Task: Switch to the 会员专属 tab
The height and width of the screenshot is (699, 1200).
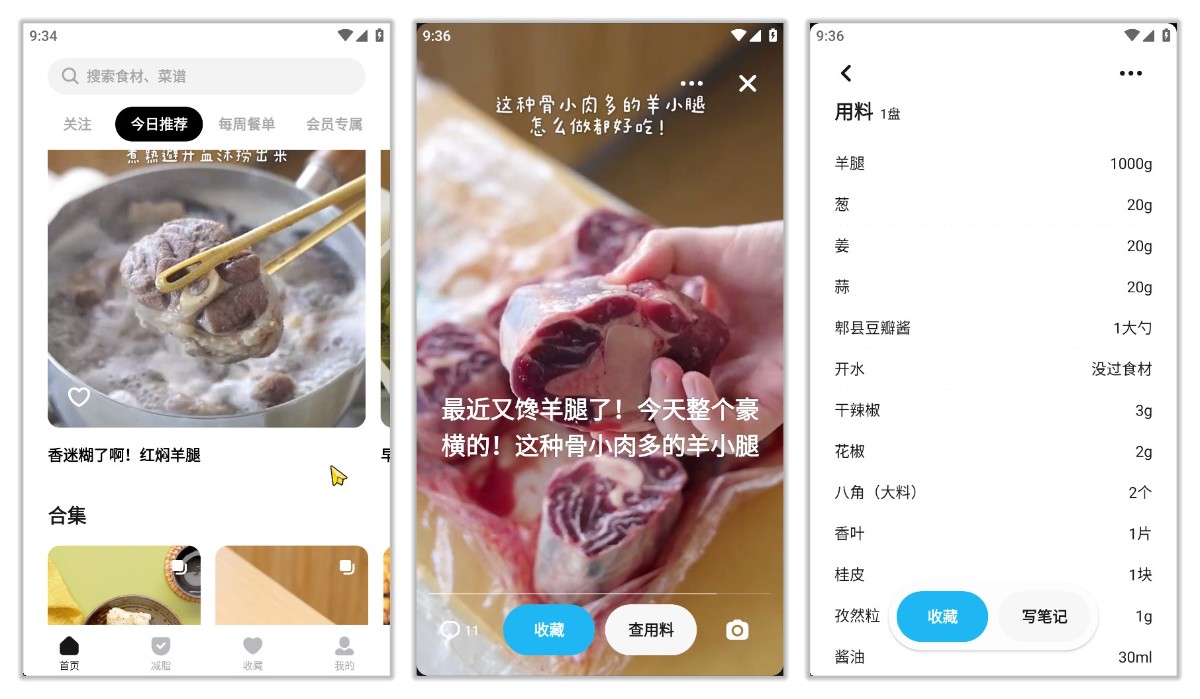Action: tap(334, 124)
